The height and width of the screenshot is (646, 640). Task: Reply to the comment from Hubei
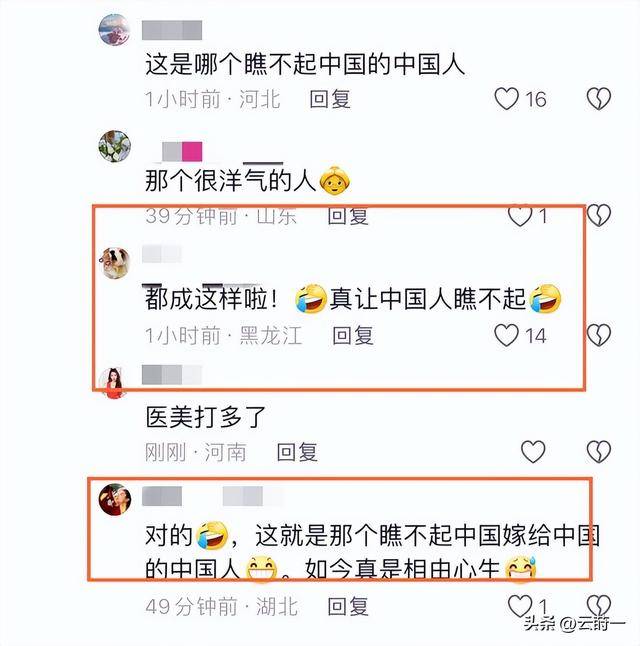(349, 606)
